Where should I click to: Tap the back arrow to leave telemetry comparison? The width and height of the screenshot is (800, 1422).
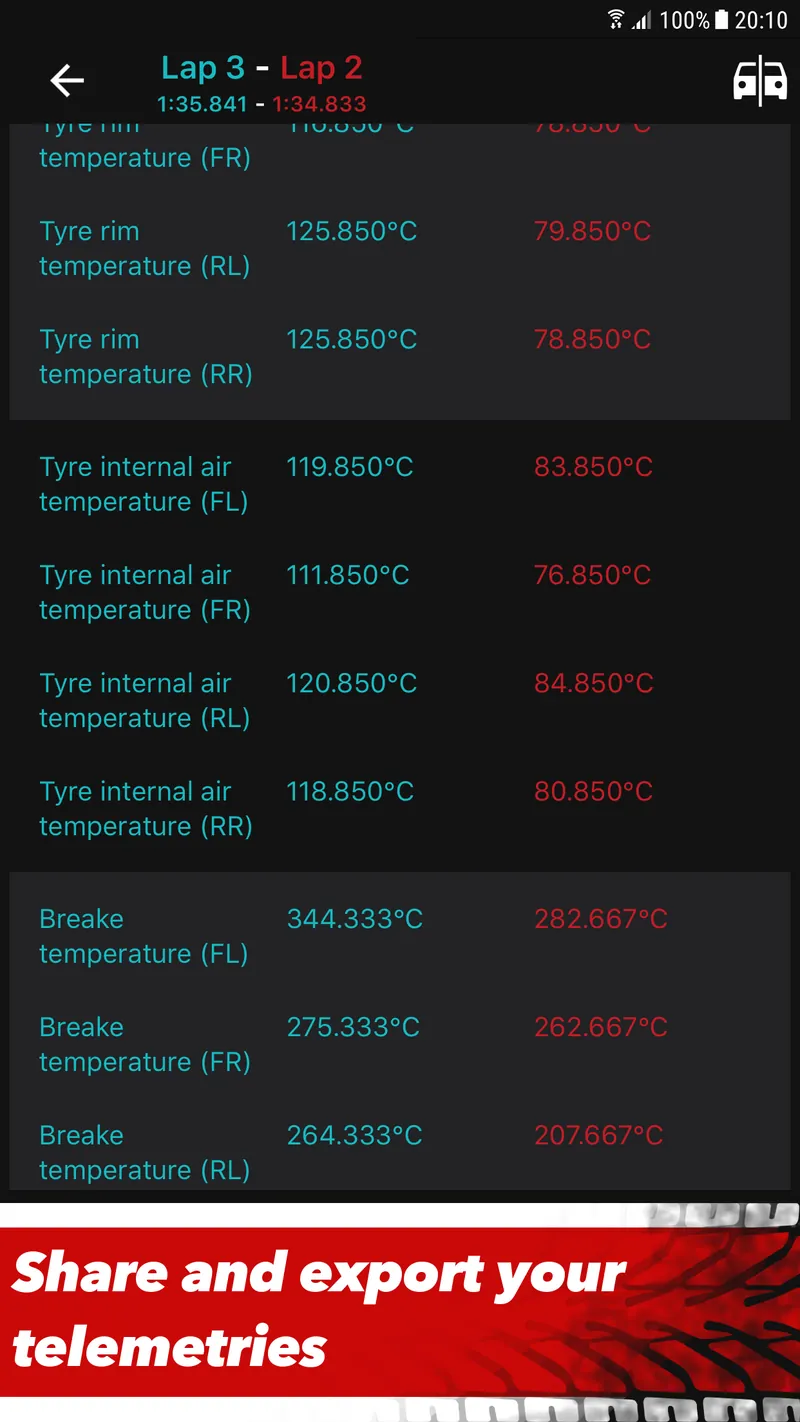pyautogui.click(x=66, y=80)
